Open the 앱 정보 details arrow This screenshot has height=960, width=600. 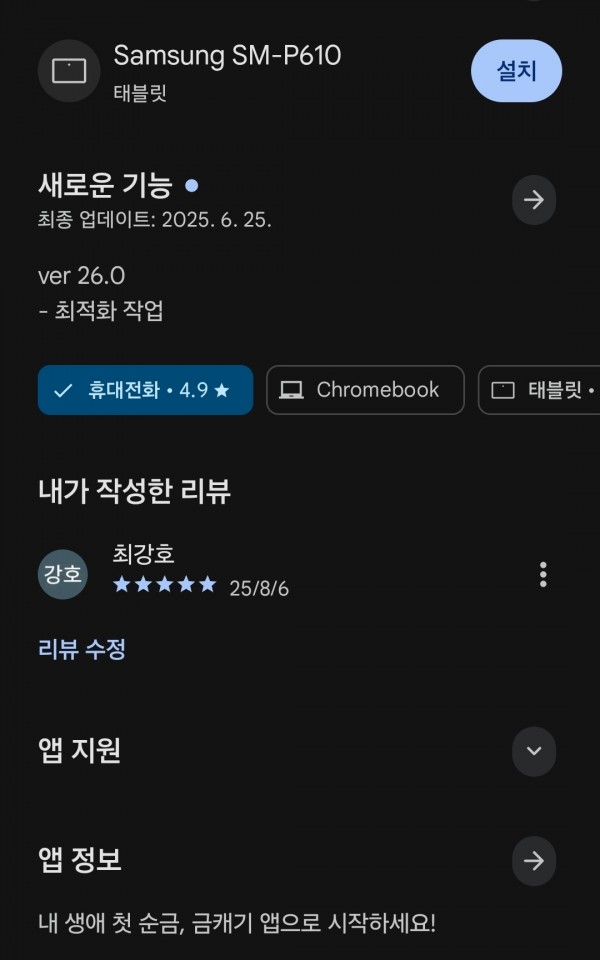coord(534,861)
